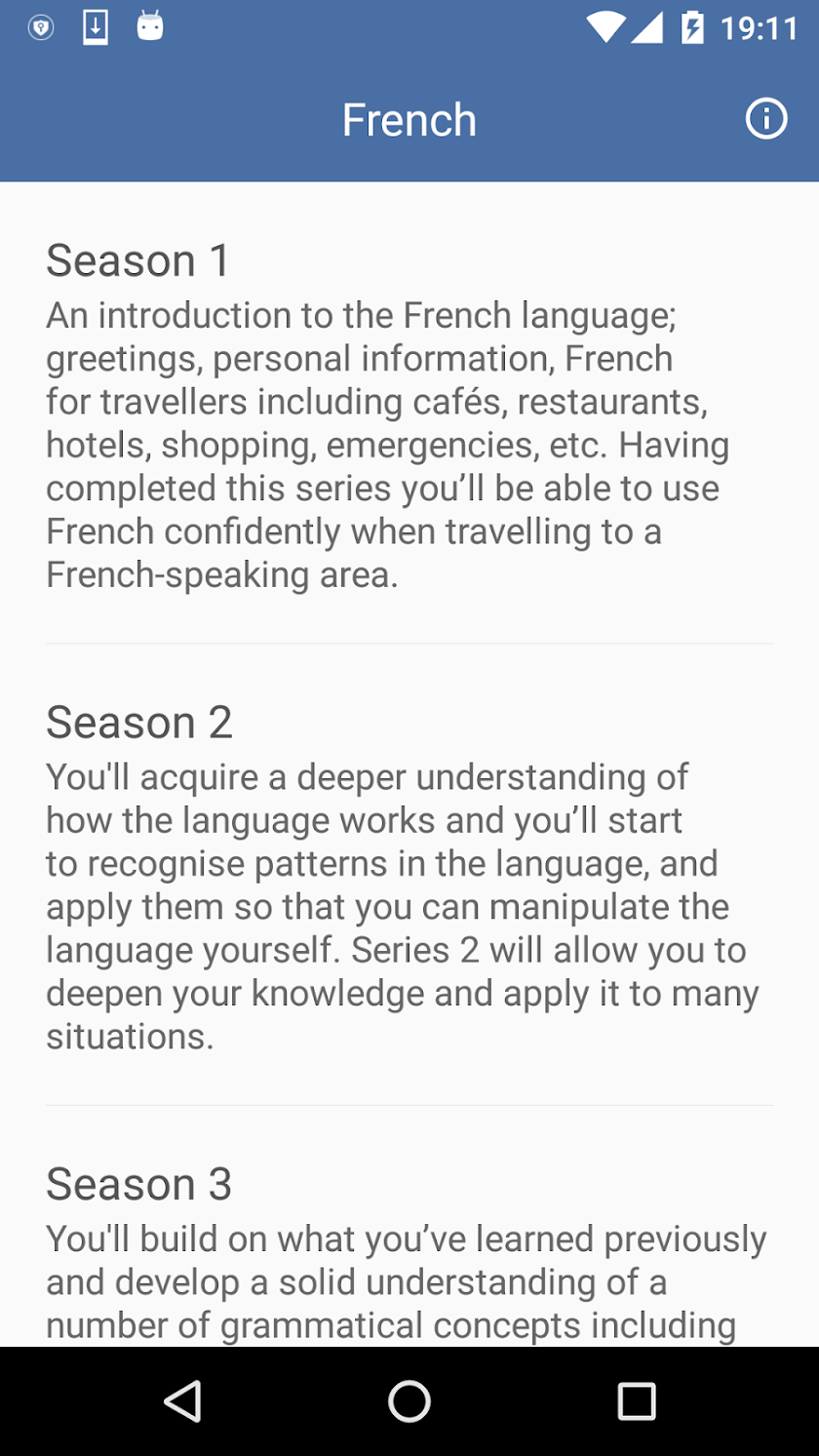The image size is (819, 1456).
Task: Open Season 3 of French
Action: click(x=409, y=1248)
